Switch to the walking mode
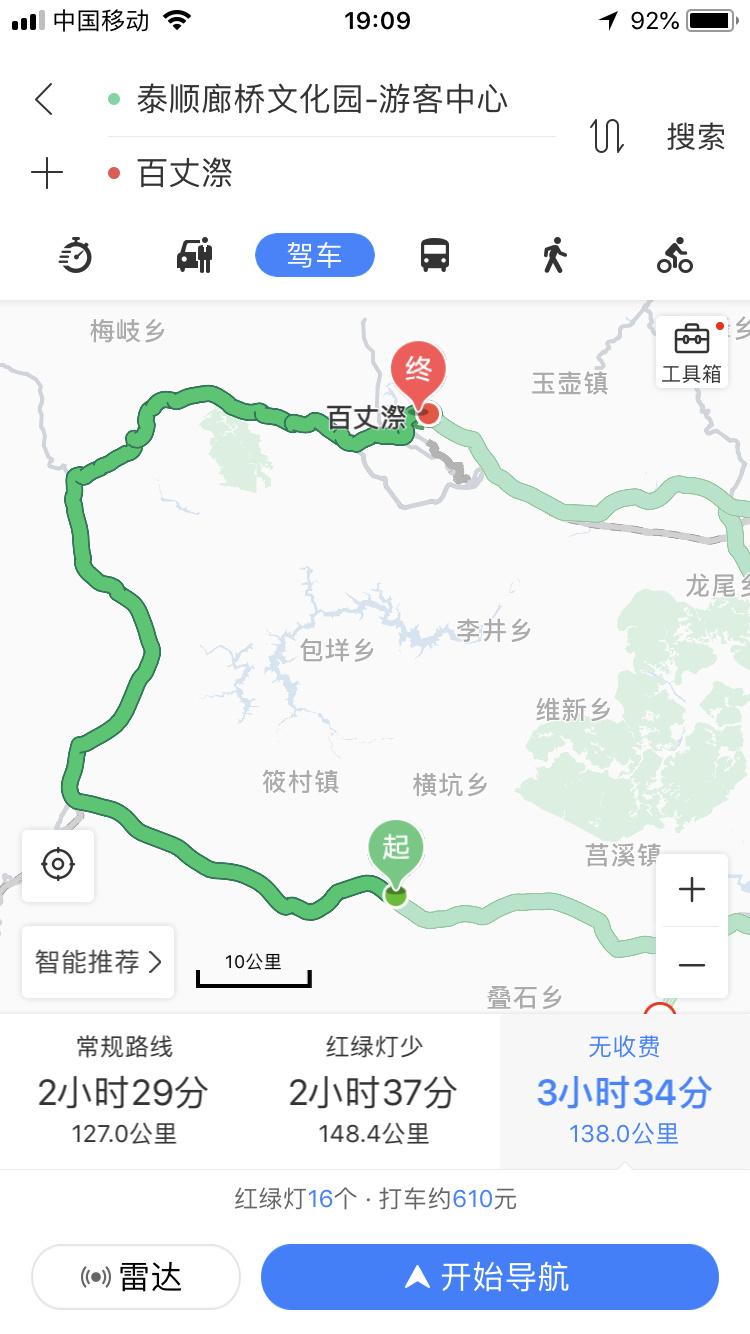The width and height of the screenshot is (750, 1334). coord(554,256)
